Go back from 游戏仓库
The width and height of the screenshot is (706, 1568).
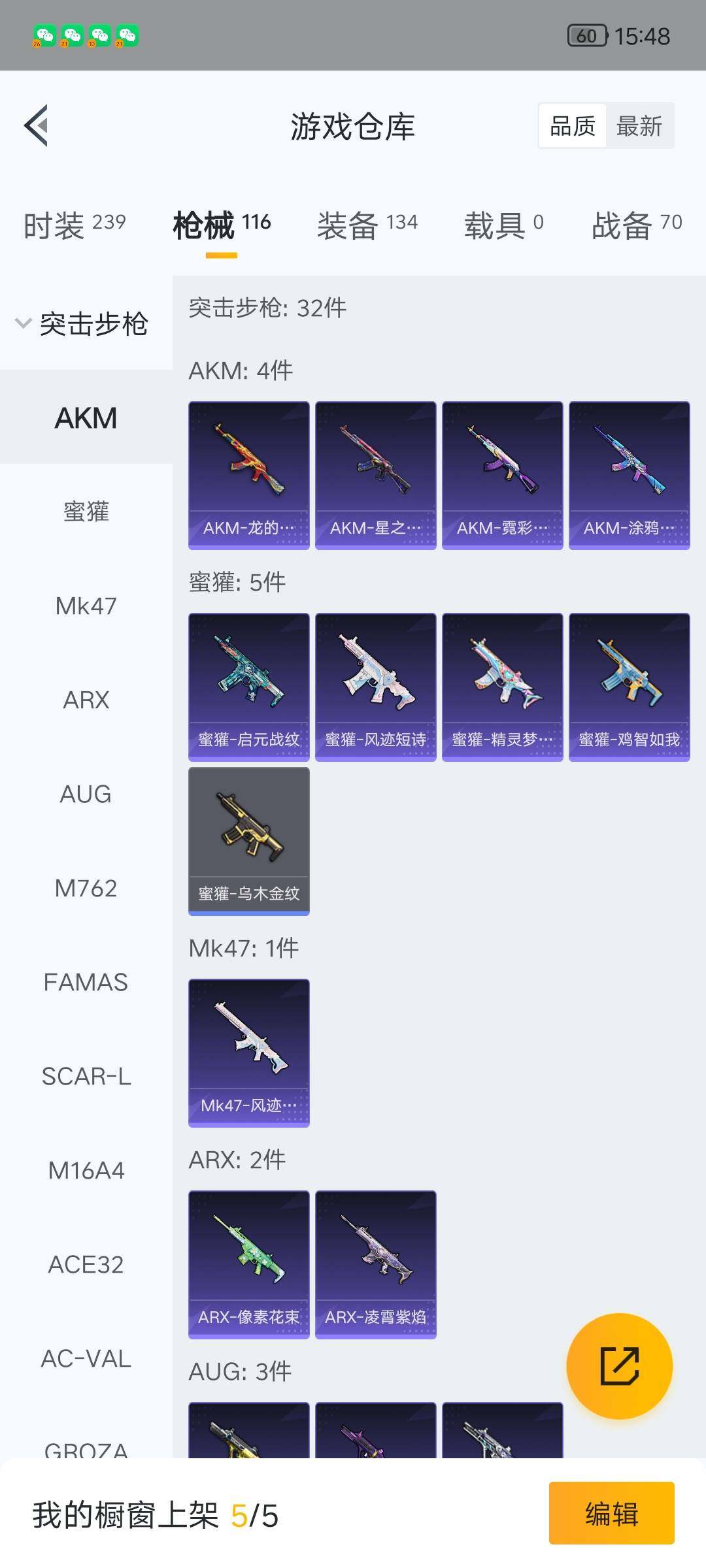tap(37, 125)
